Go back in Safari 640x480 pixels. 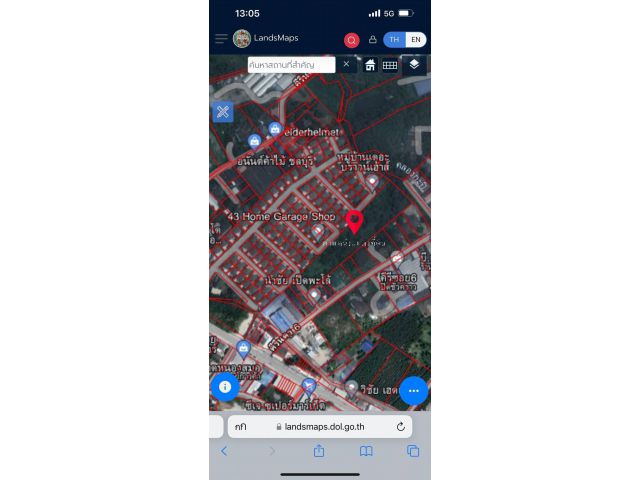[224, 451]
